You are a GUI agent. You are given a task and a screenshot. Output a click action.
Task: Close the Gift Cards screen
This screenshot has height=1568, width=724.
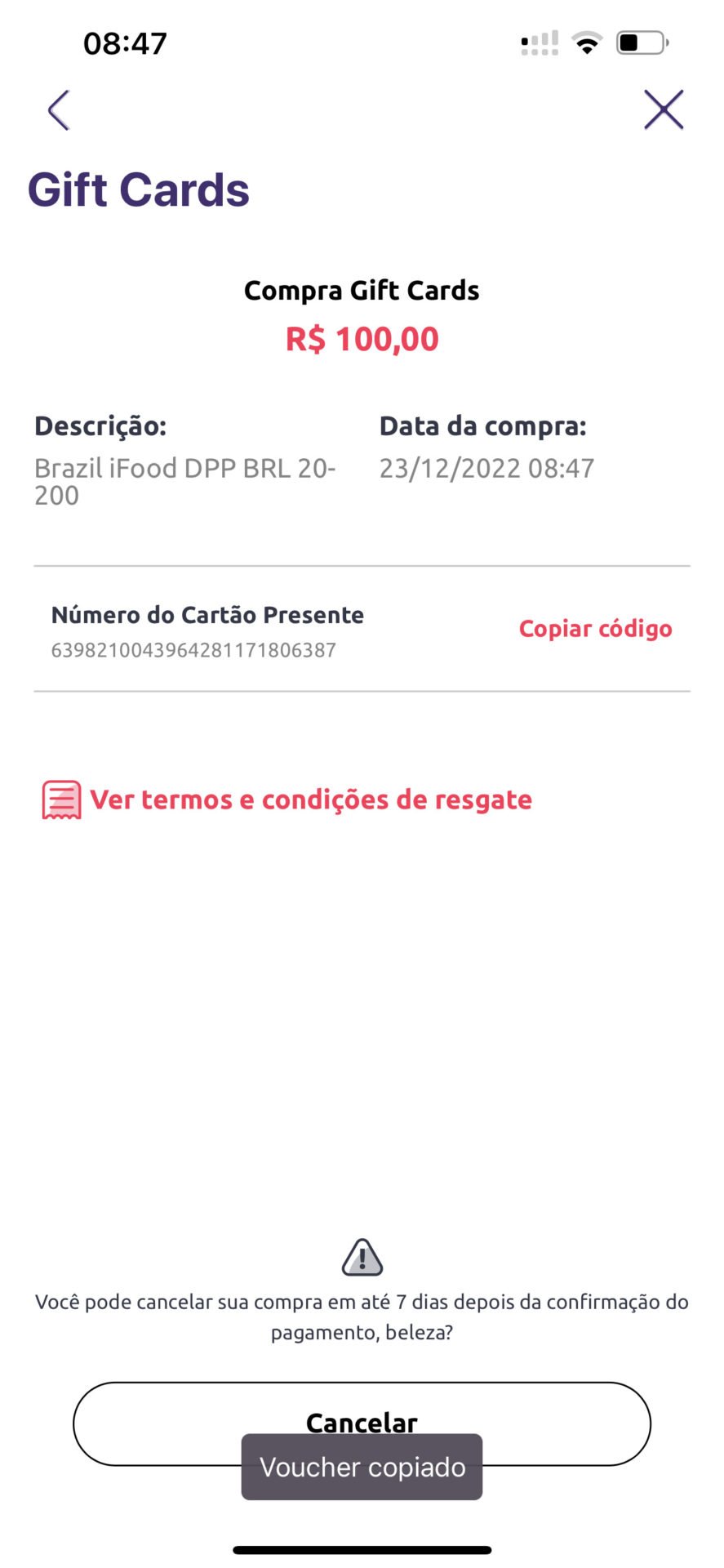tap(663, 110)
